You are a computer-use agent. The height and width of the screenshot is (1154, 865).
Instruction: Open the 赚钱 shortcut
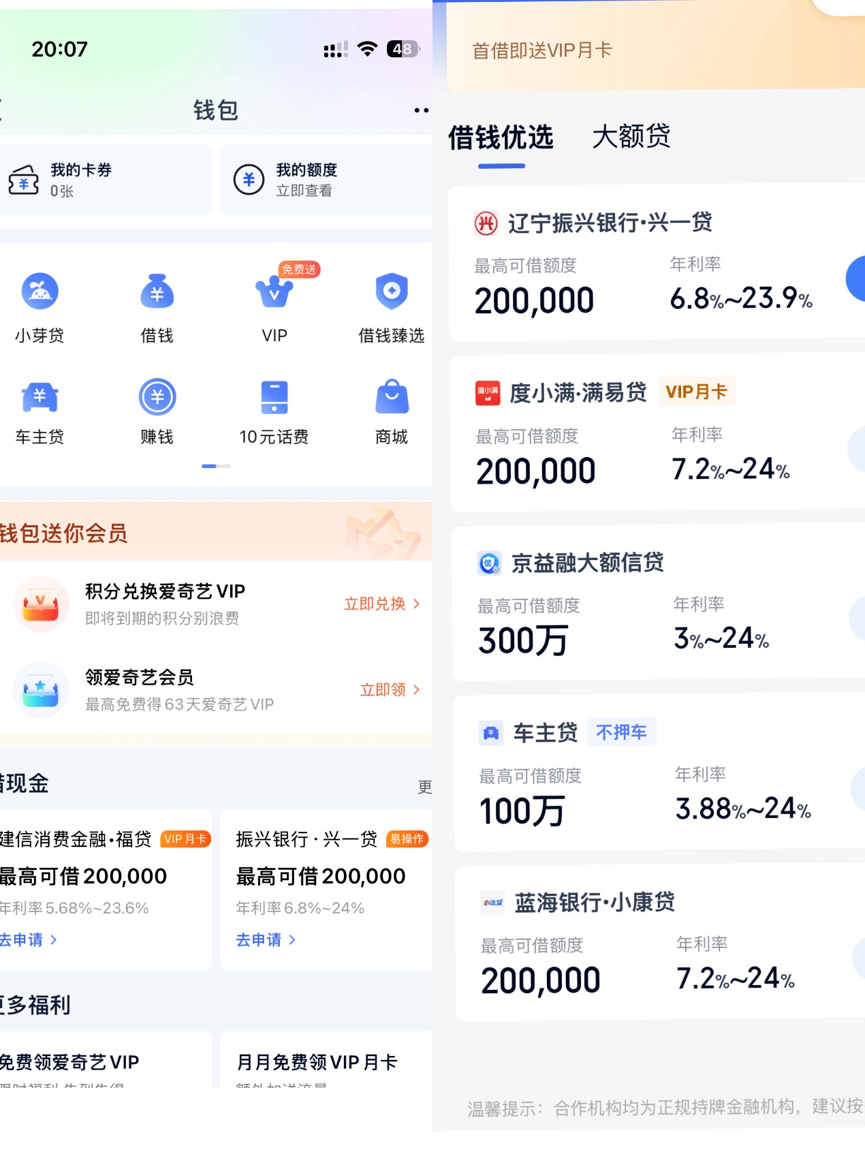(x=157, y=411)
